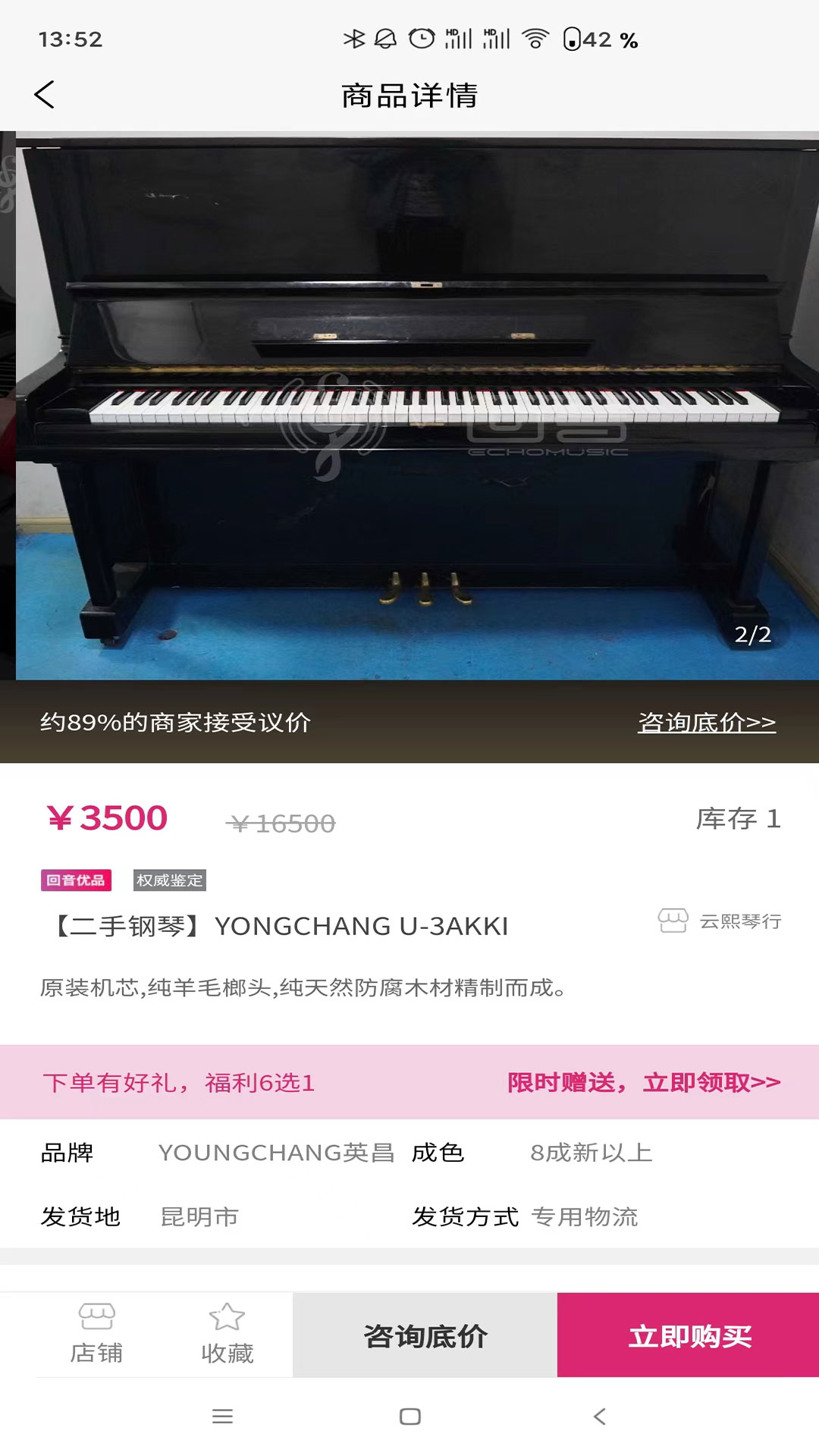Tap the 回音优品 tag badge
Image resolution: width=819 pixels, height=1456 pixels.
[76, 882]
